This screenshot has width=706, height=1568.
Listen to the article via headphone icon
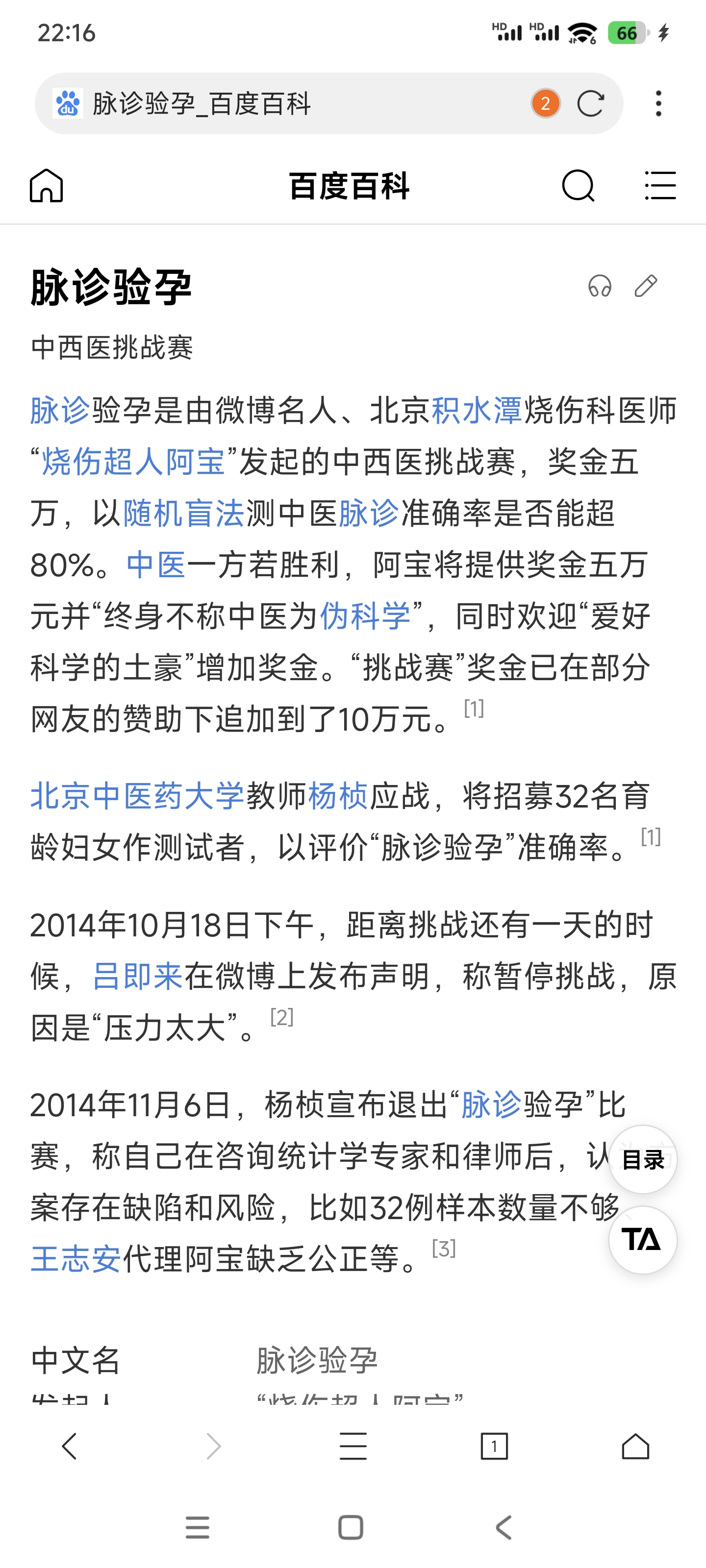tap(600, 286)
